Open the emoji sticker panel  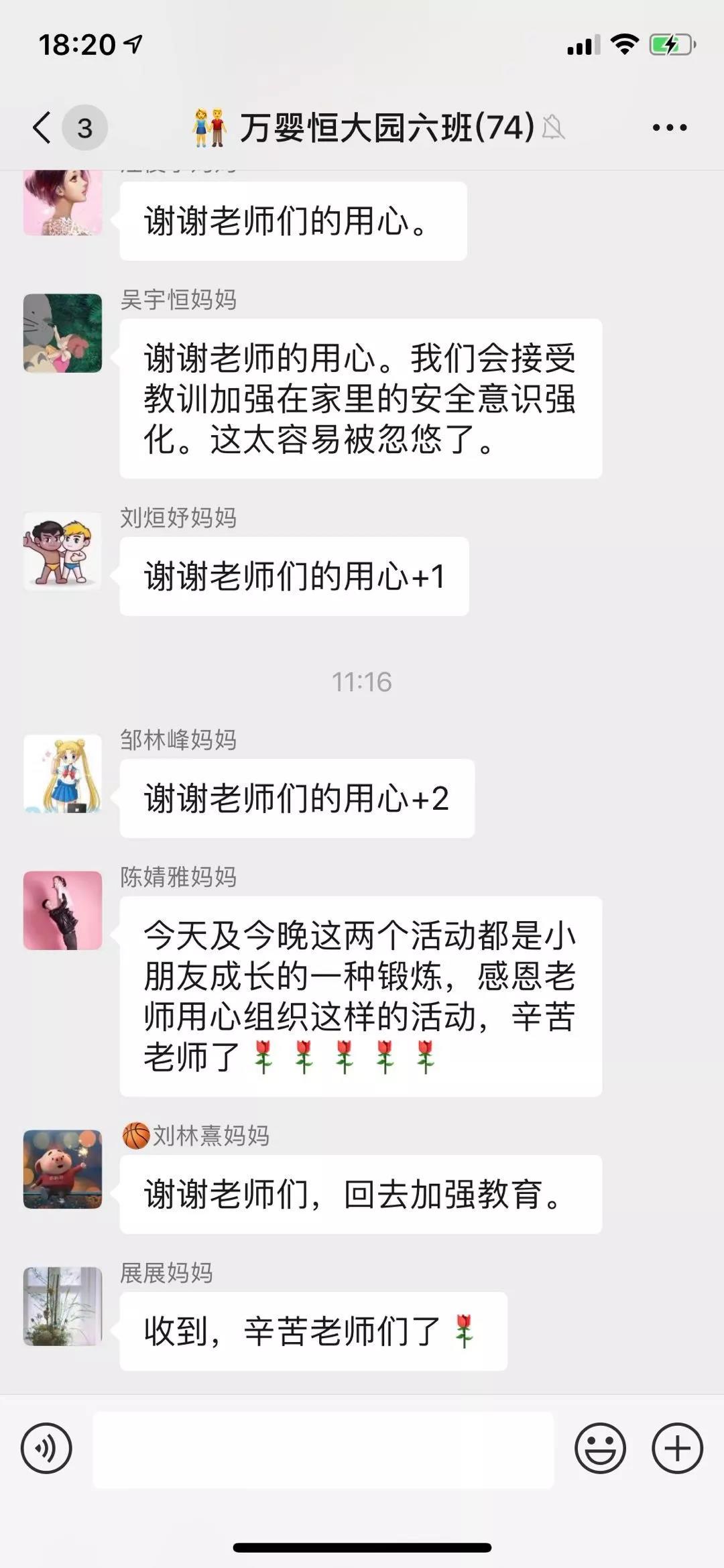tap(600, 1448)
